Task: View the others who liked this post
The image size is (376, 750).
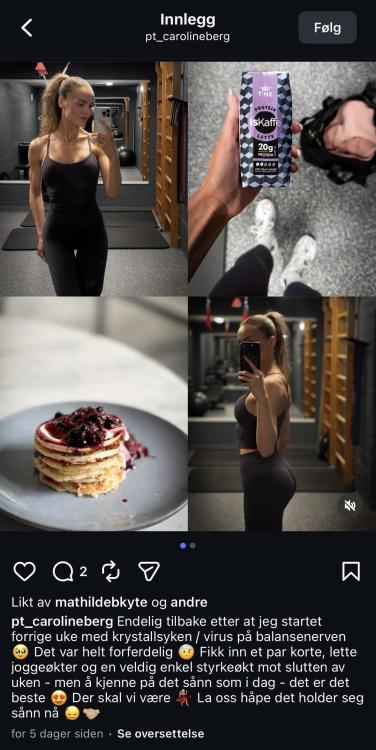Action: 188,602
